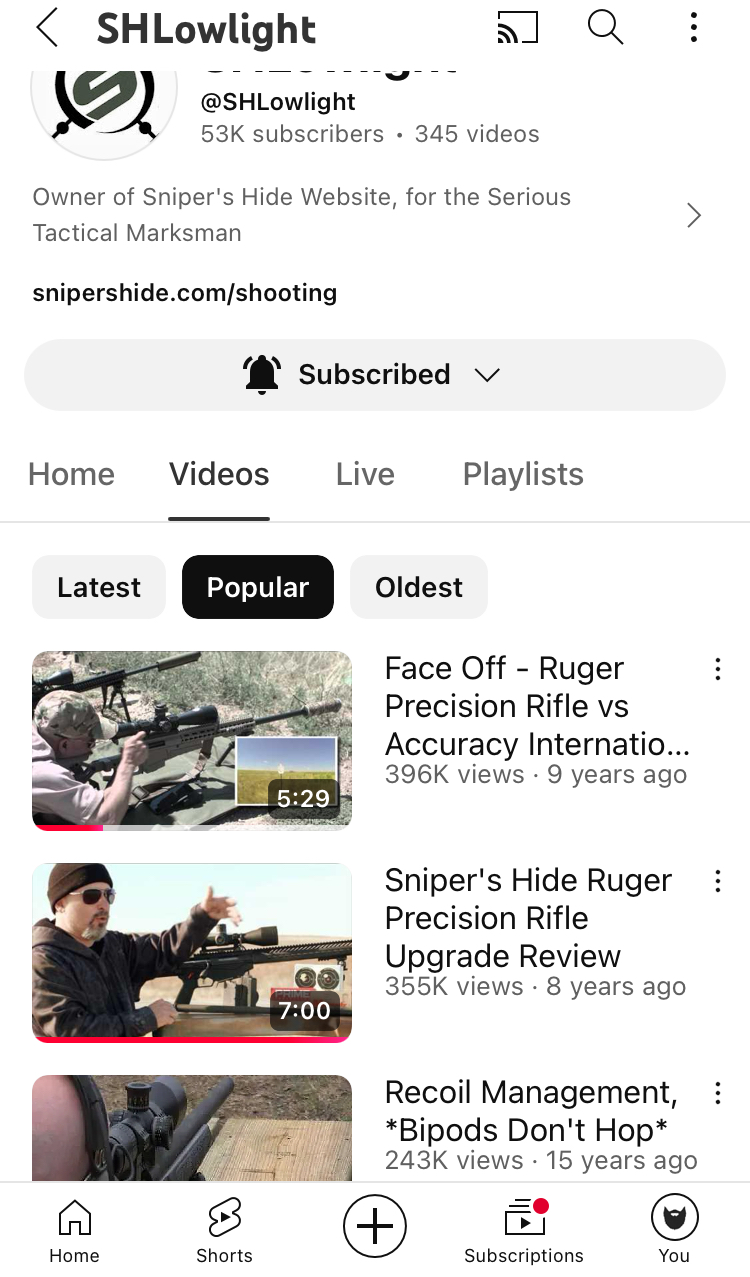
Task: Open the snipershide.com/shooting link
Action: (x=185, y=293)
